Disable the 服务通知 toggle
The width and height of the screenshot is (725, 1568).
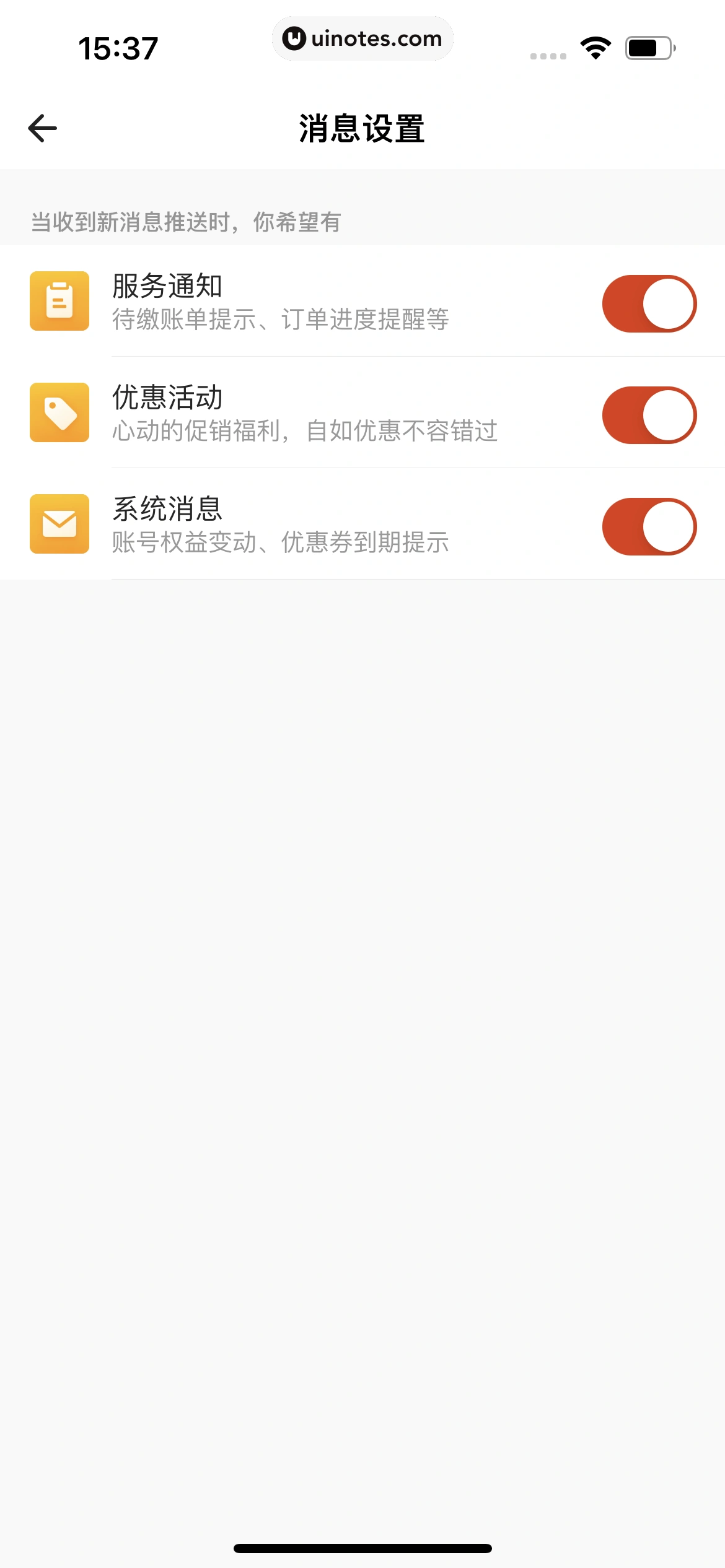[649, 303]
